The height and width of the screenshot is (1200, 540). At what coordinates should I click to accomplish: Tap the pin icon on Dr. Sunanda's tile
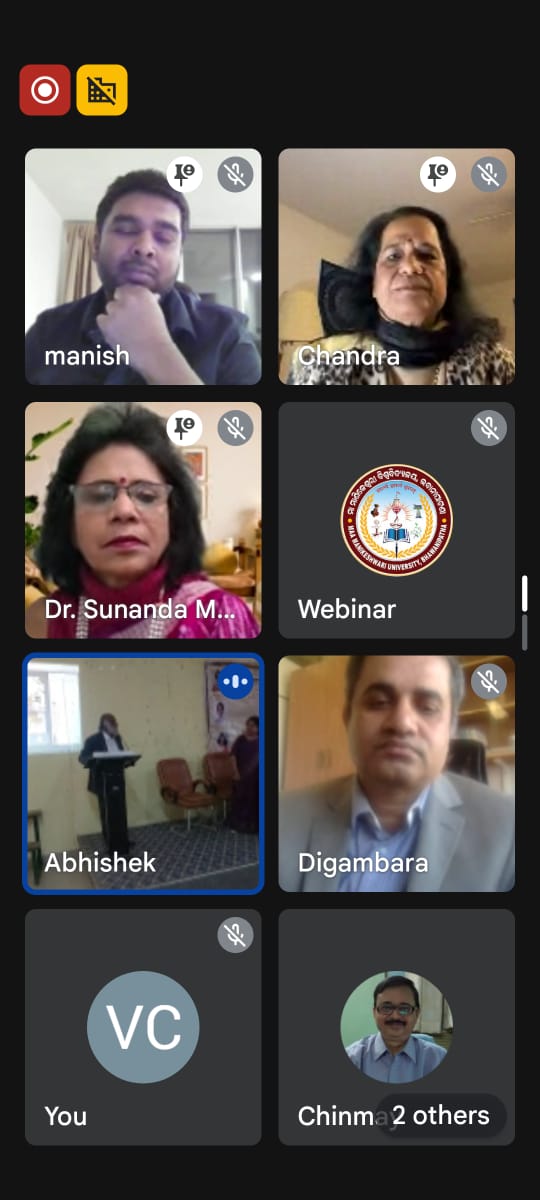click(184, 428)
